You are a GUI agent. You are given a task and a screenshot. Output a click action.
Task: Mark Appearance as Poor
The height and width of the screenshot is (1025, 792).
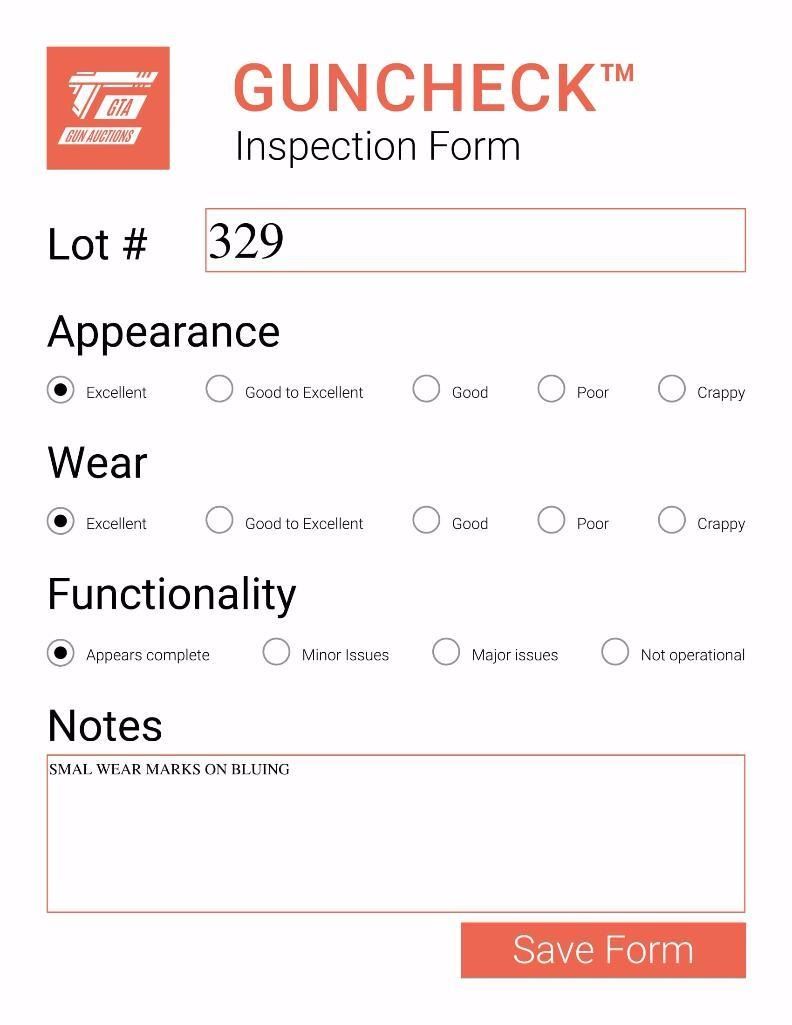click(551, 389)
